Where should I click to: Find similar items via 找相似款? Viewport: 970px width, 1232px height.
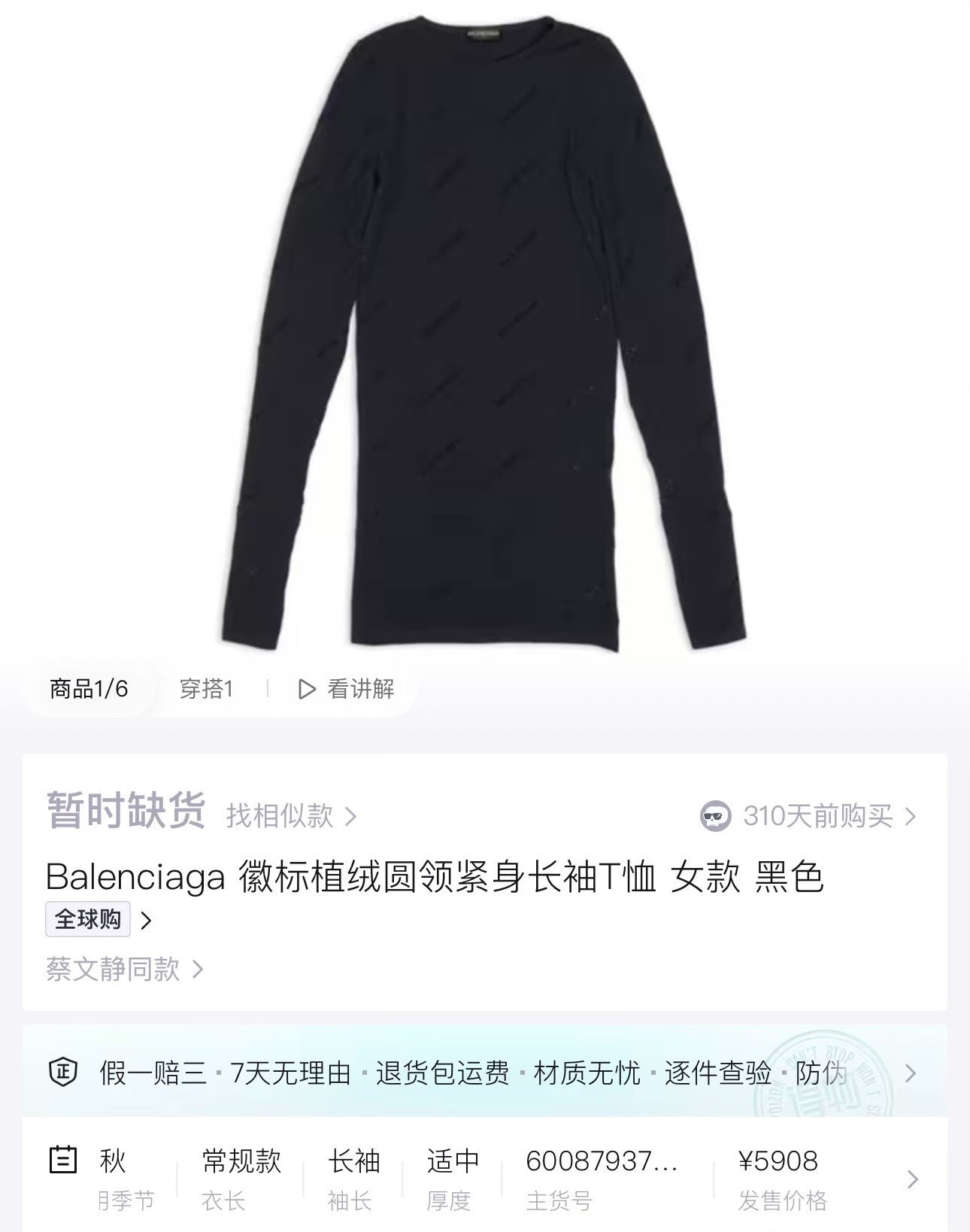tap(291, 815)
